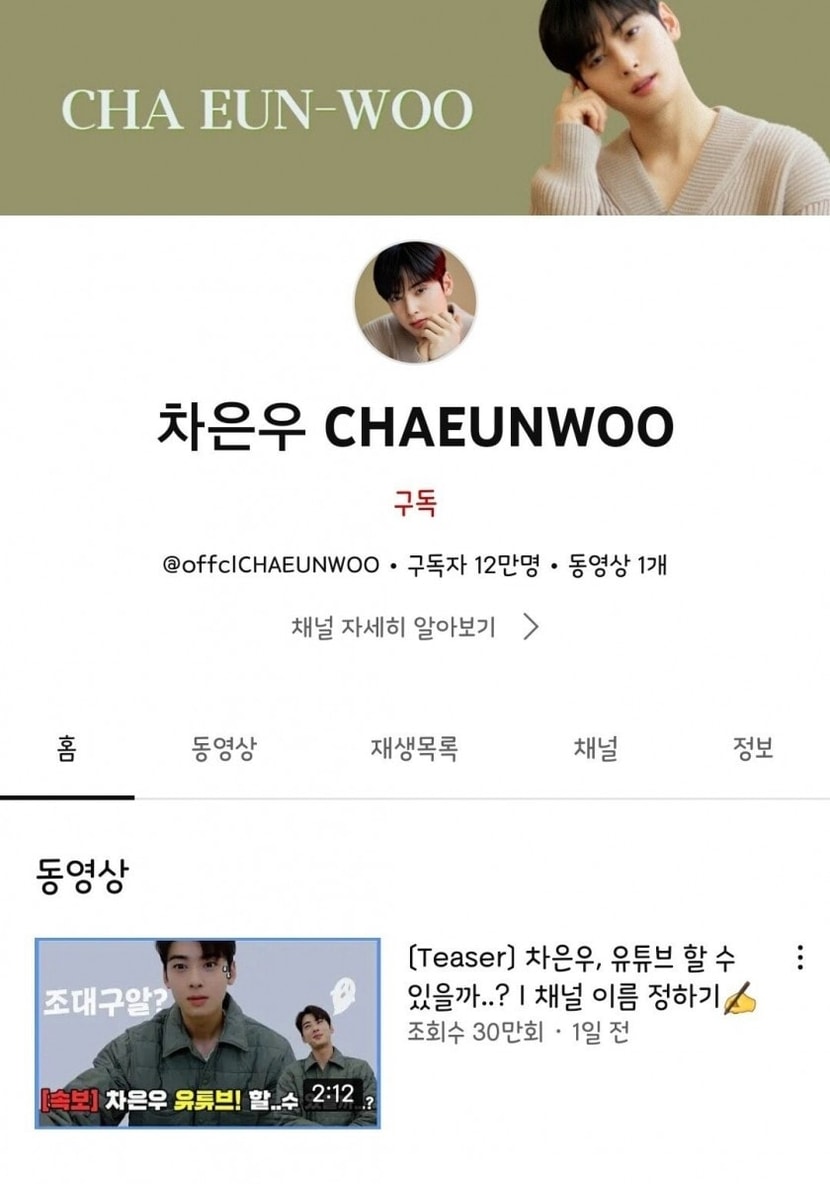Select the 홈 tab

click(66, 748)
